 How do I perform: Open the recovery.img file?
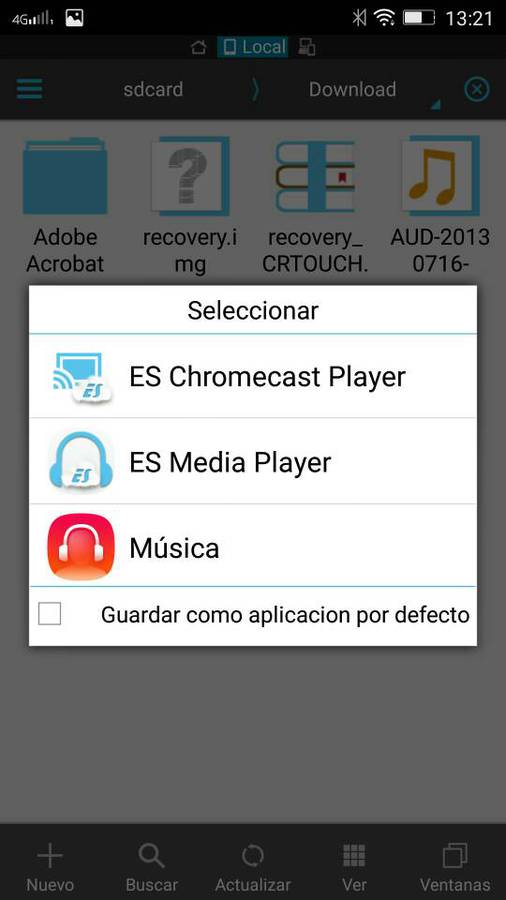click(x=190, y=205)
